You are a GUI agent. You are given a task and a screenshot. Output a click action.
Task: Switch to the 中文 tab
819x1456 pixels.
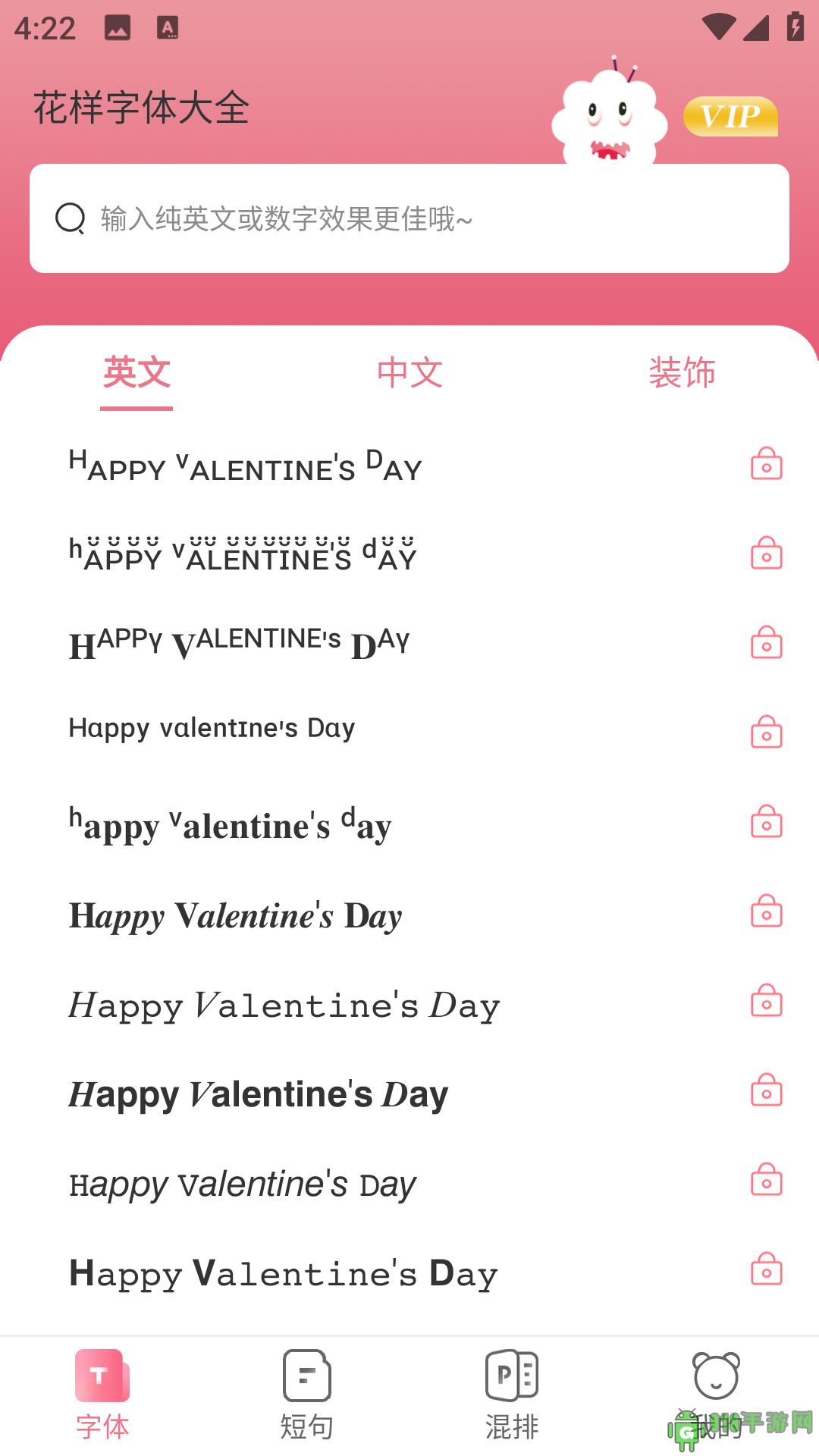point(409,373)
